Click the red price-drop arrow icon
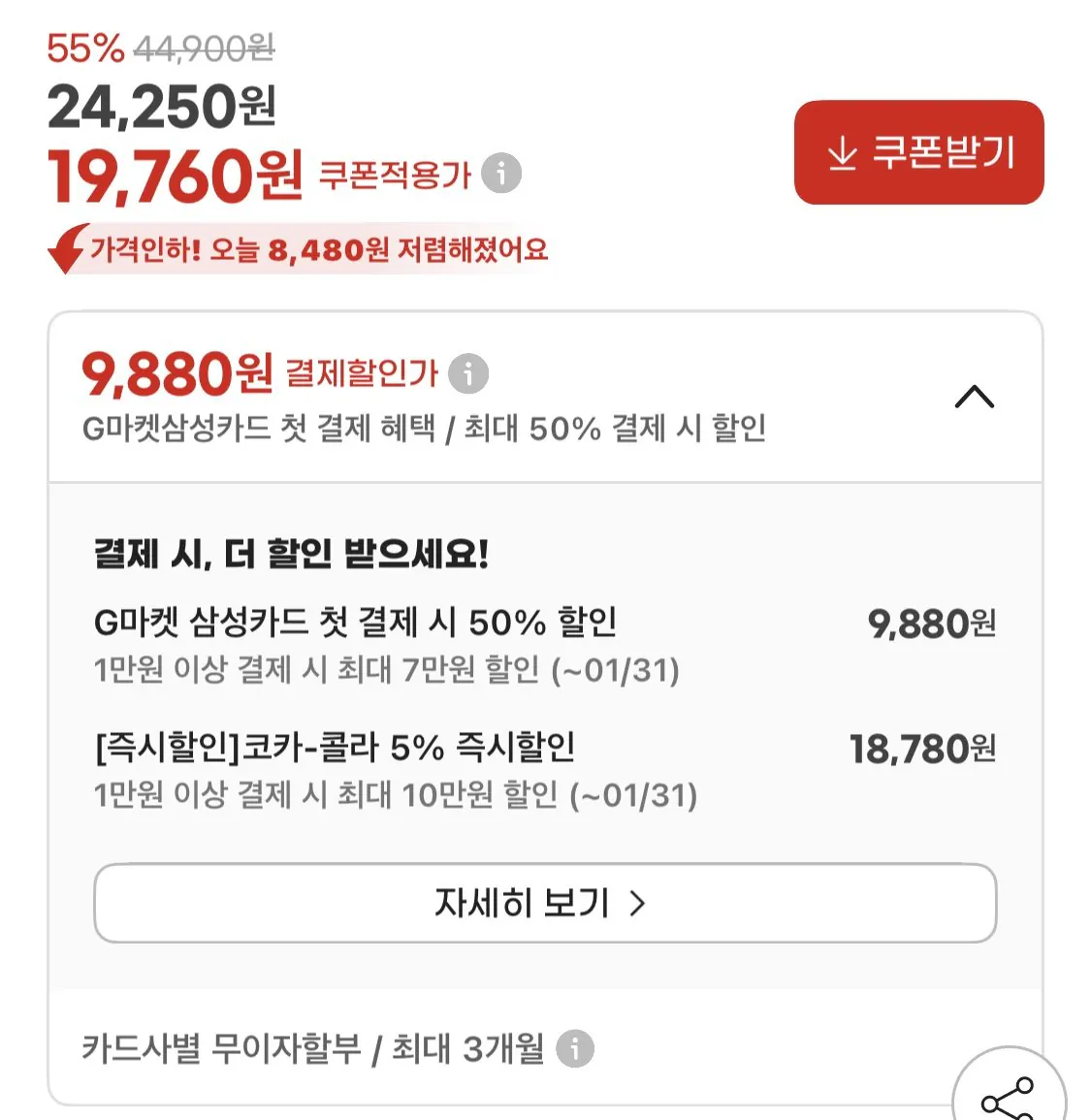This screenshot has width=1091, height=1120. (65, 251)
